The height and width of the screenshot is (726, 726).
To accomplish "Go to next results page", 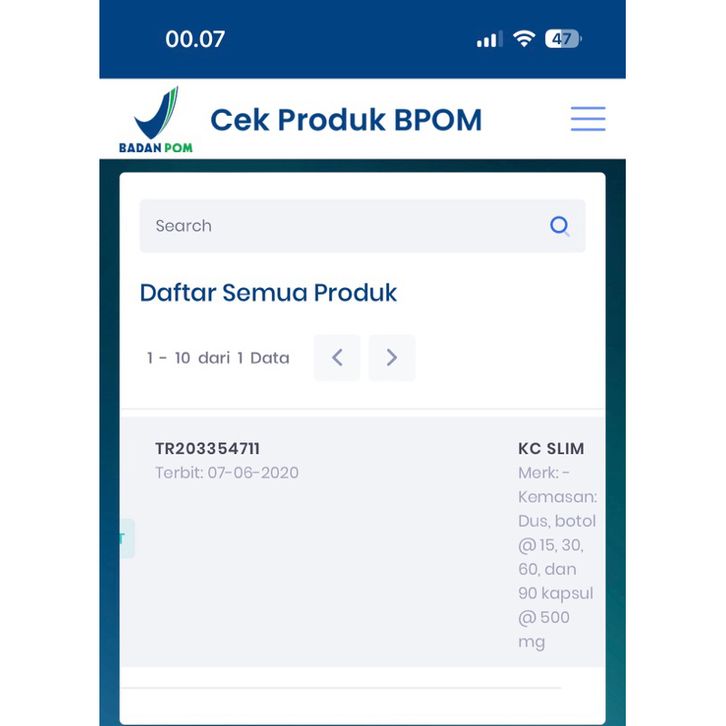I will point(391,358).
